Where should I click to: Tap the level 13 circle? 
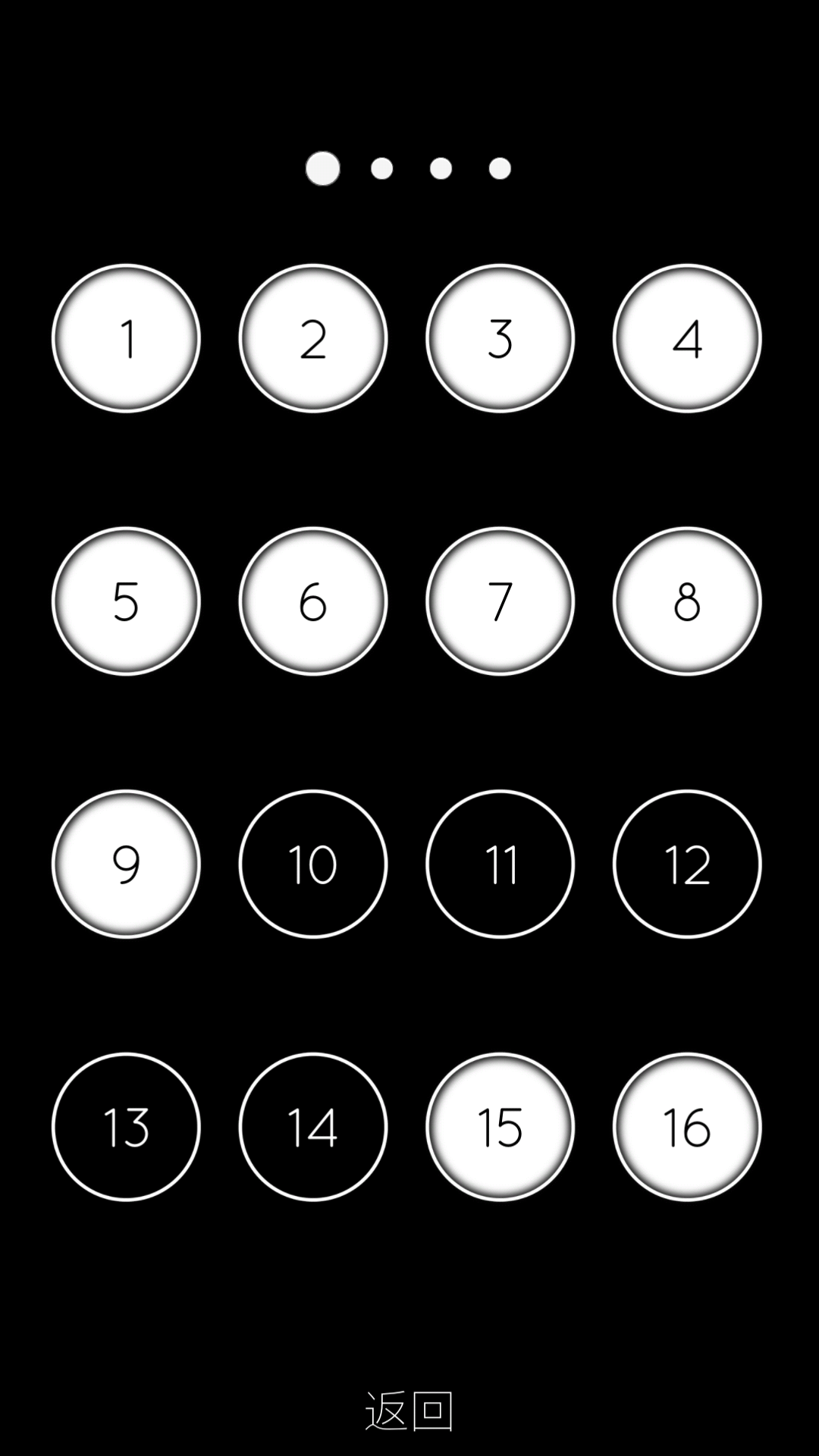(126, 1127)
